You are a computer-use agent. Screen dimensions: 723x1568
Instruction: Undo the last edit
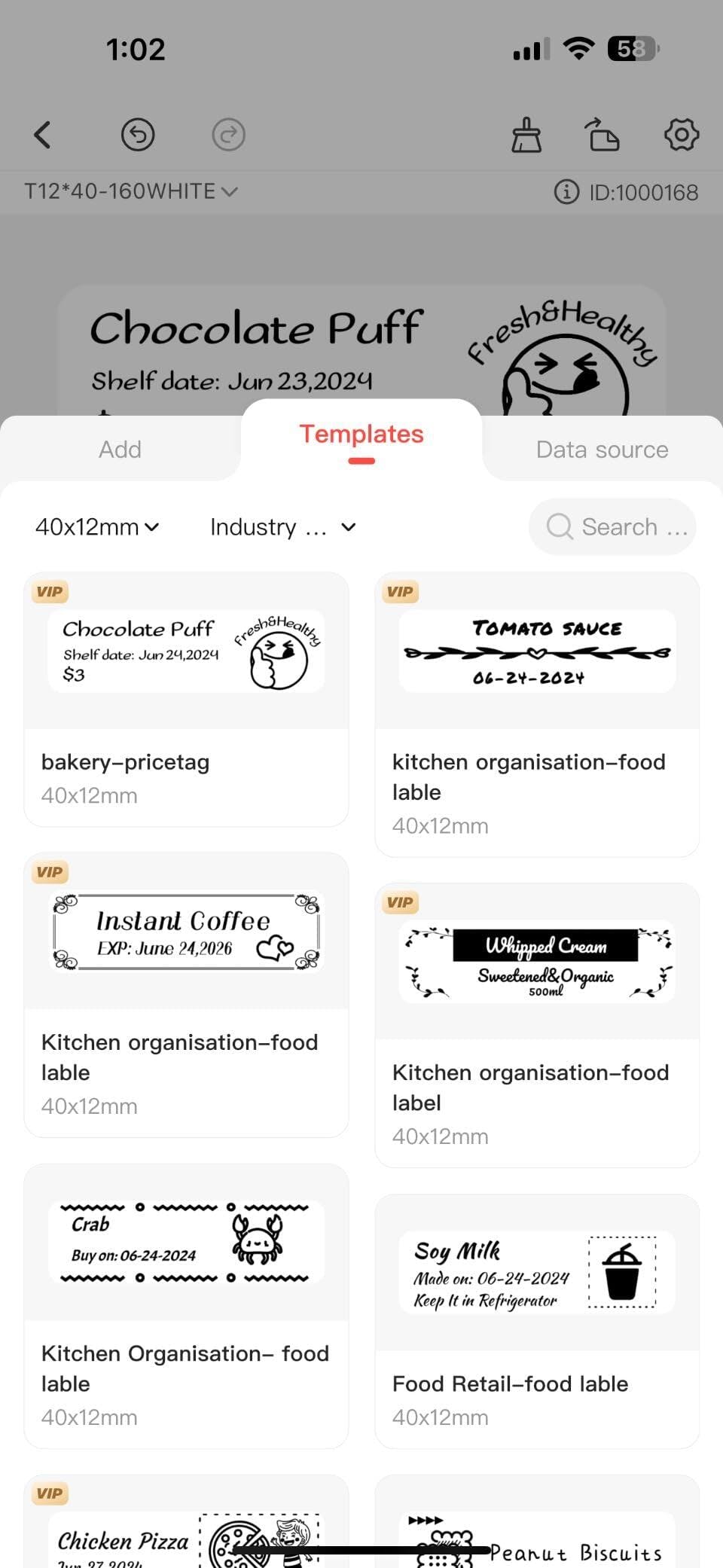[x=138, y=136]
